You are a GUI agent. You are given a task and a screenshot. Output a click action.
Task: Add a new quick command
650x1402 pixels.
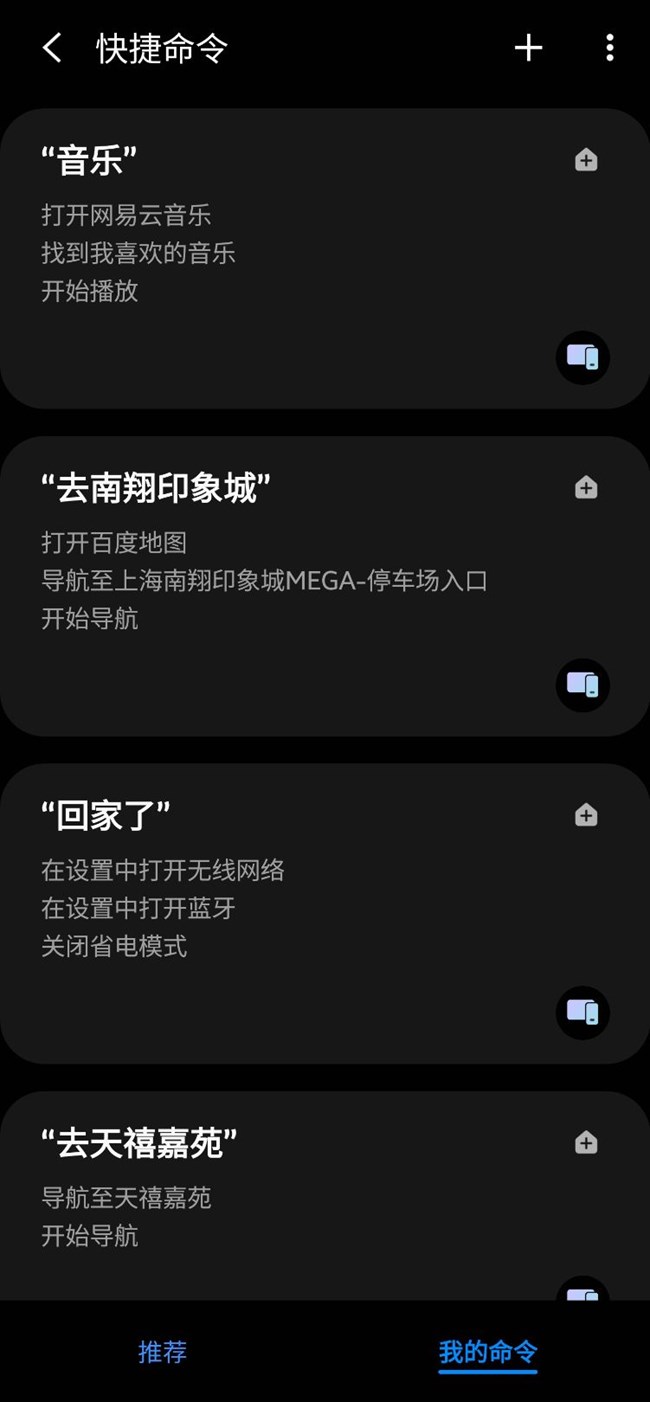528,48
